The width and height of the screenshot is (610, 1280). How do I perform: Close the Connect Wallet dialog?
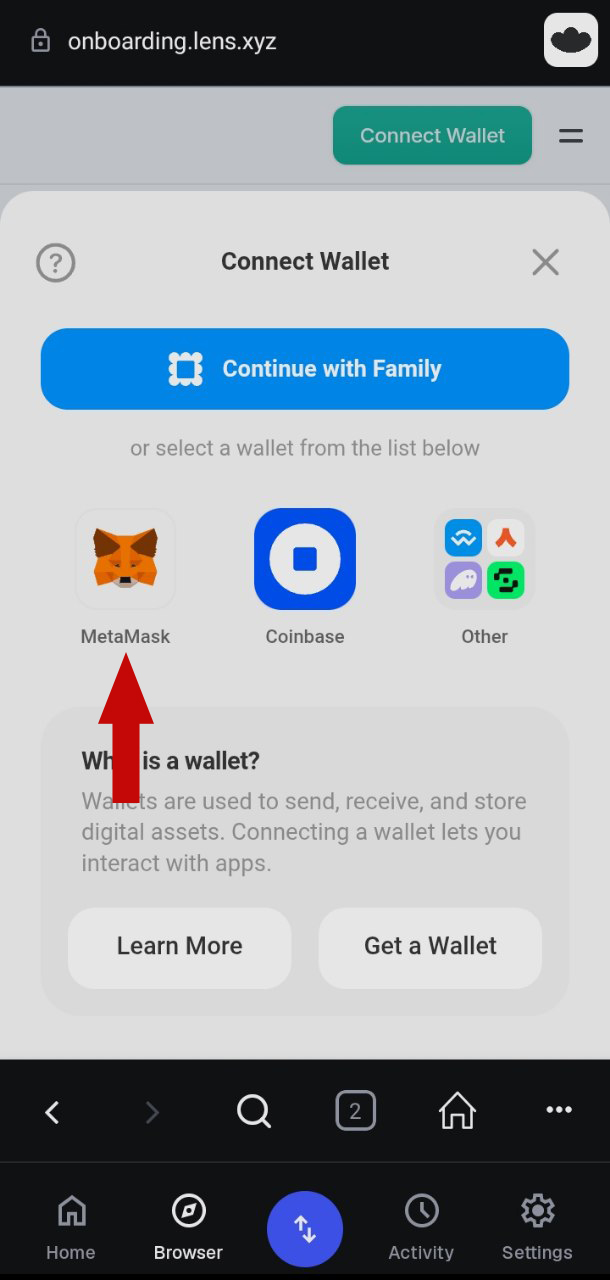545,262
